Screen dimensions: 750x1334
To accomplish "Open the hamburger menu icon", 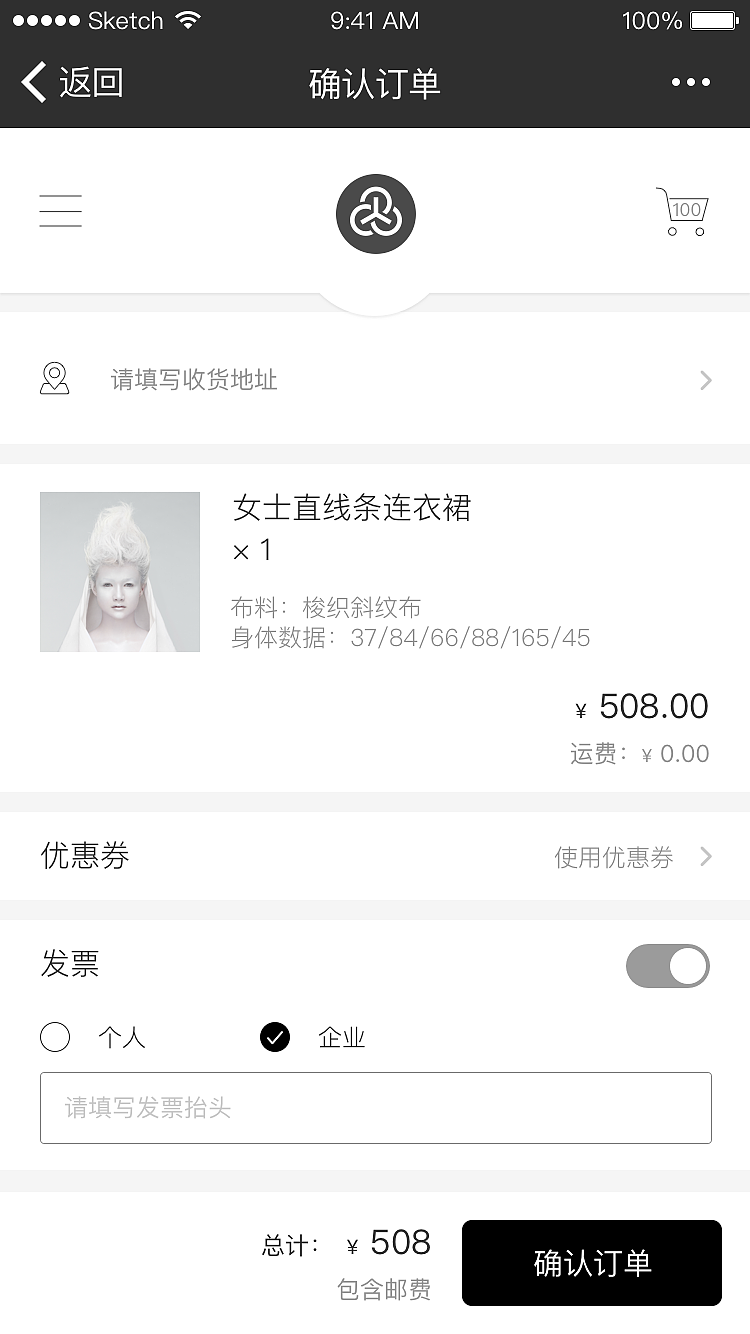I will coord(60,211).
